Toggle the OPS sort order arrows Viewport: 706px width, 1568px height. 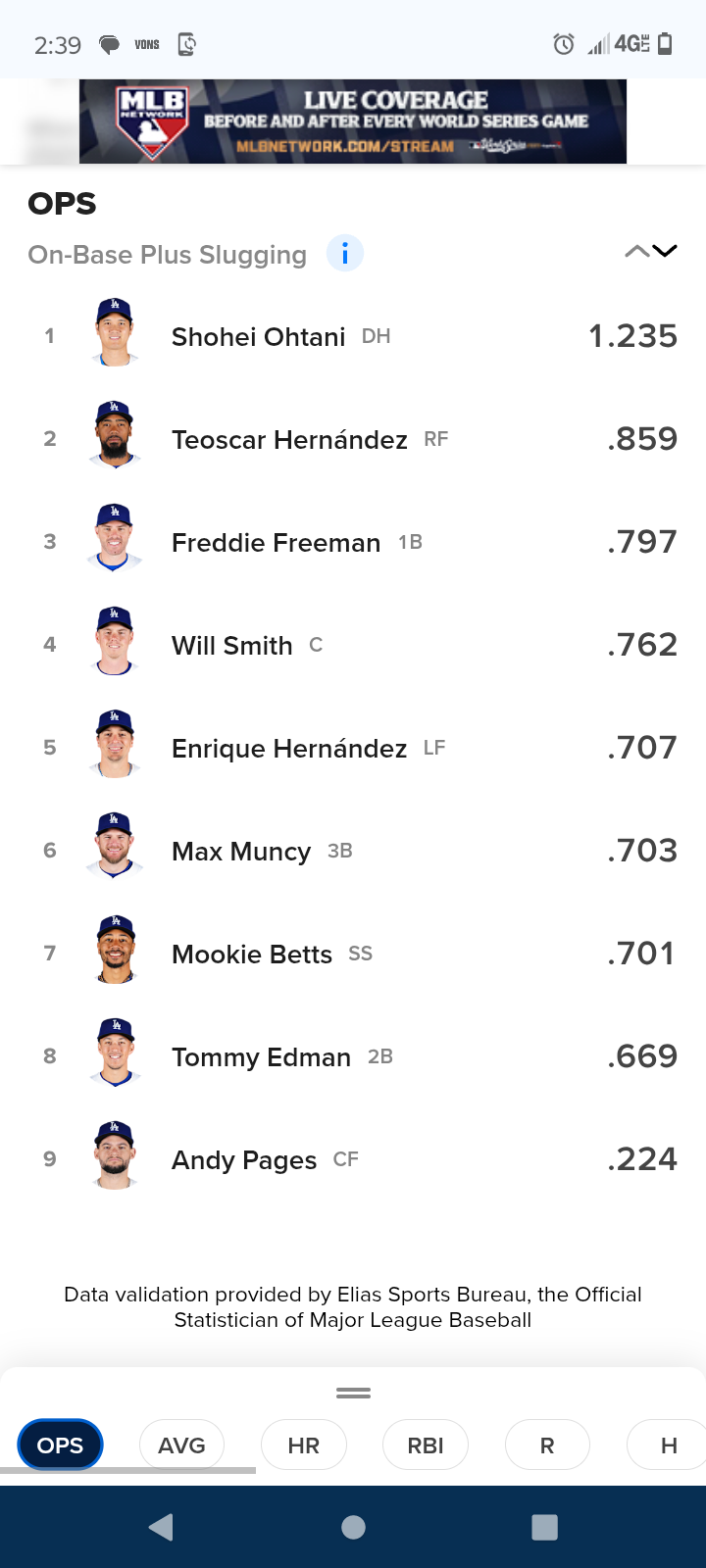pos(651,252)
